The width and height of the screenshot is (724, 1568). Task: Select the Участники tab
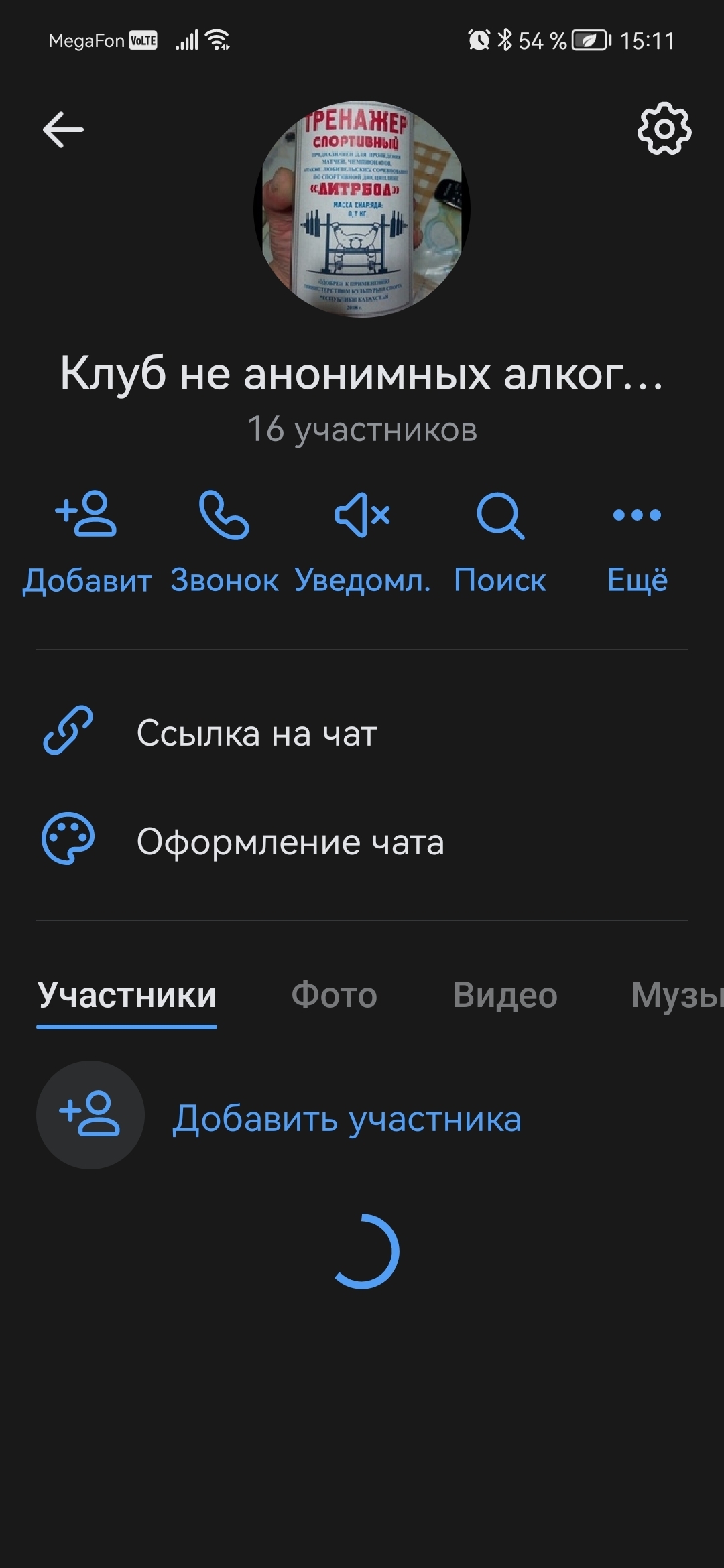(x=127, y=995)
